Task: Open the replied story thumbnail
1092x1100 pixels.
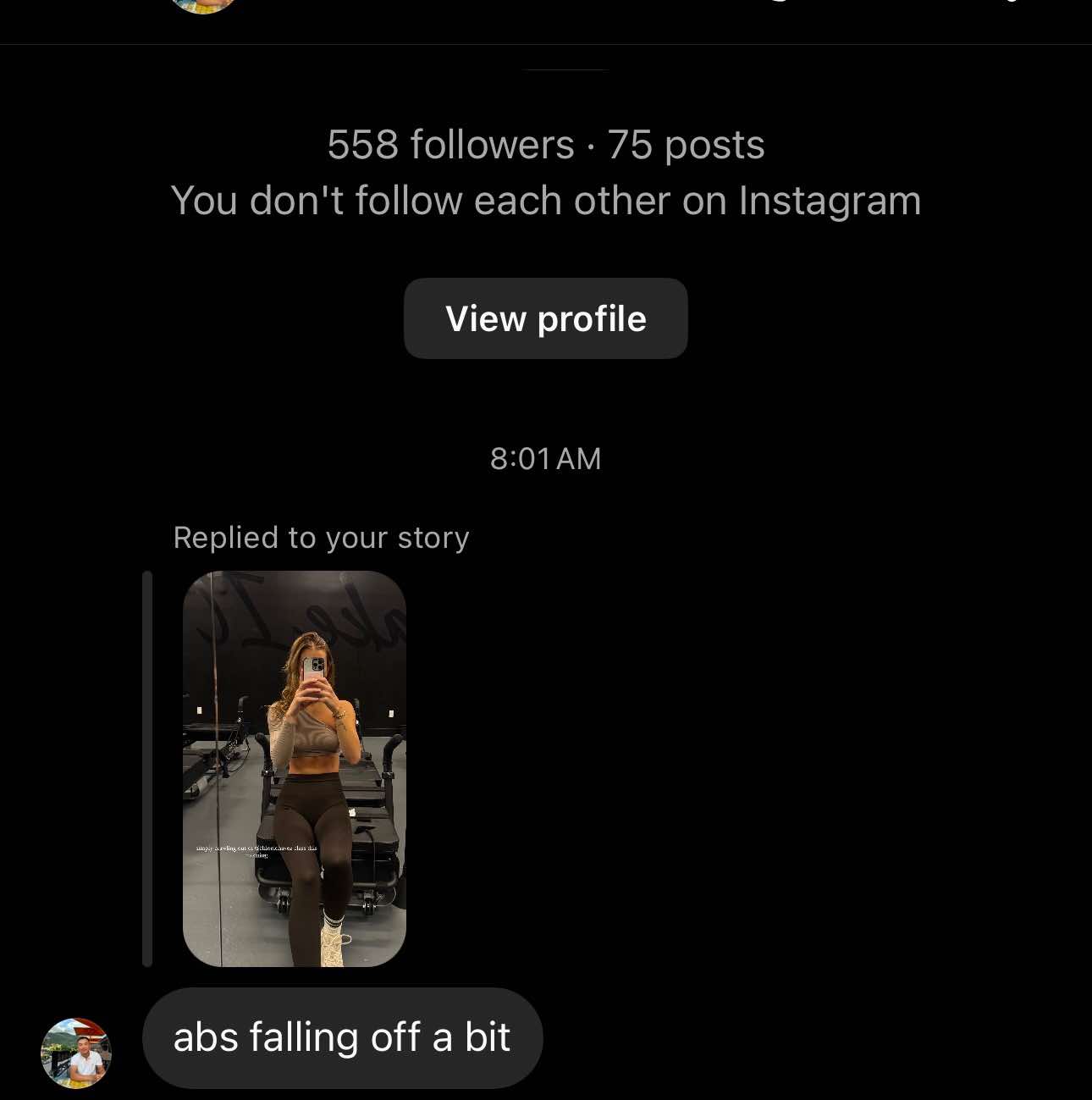Action: (295, 768)
